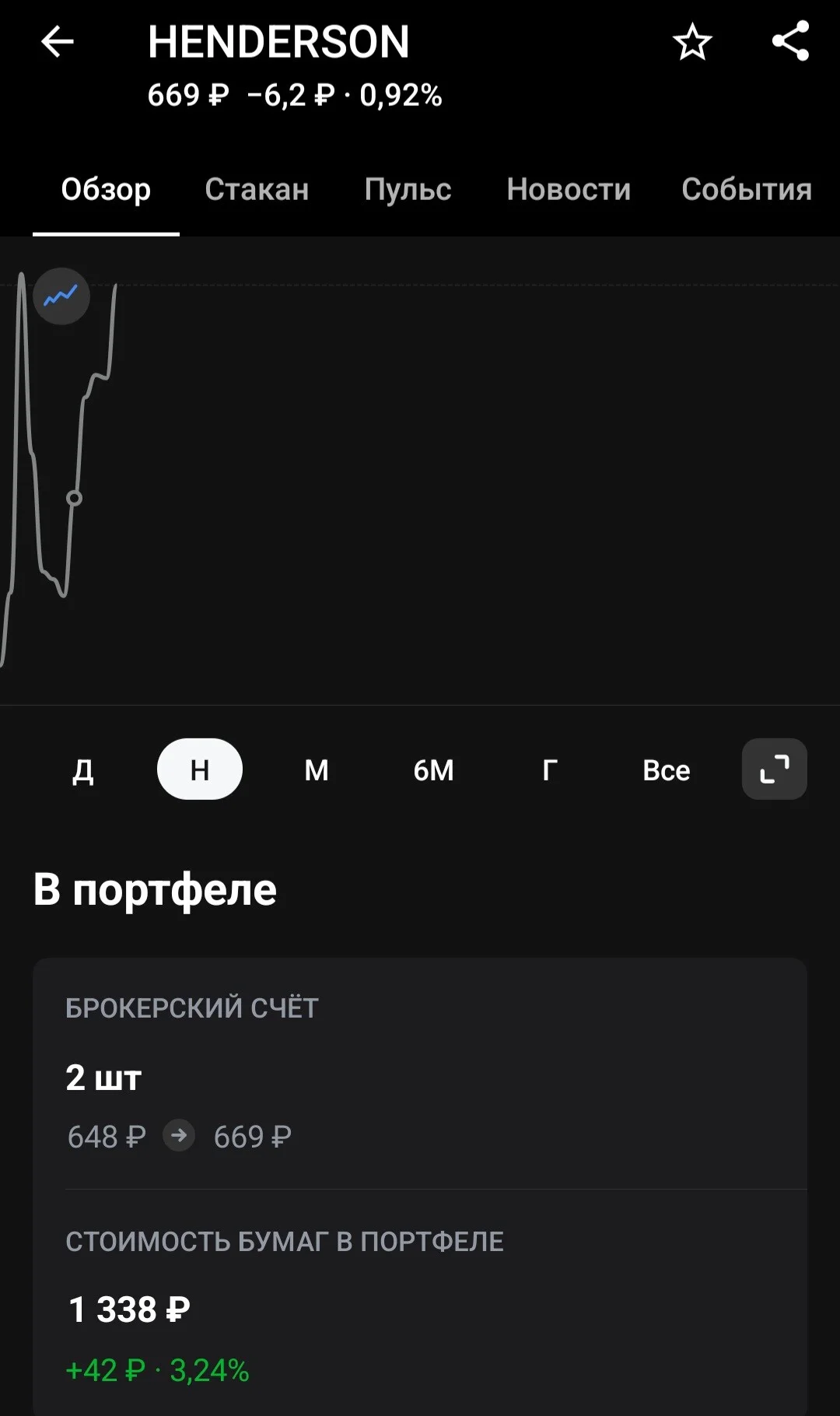Go back using the arrow icon

point(57,42)
